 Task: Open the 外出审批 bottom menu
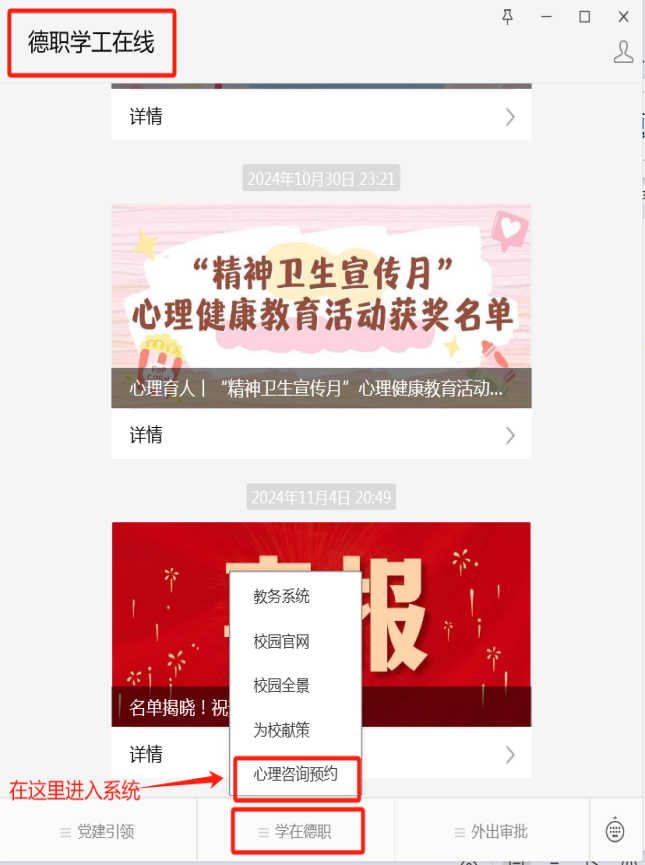492,831
